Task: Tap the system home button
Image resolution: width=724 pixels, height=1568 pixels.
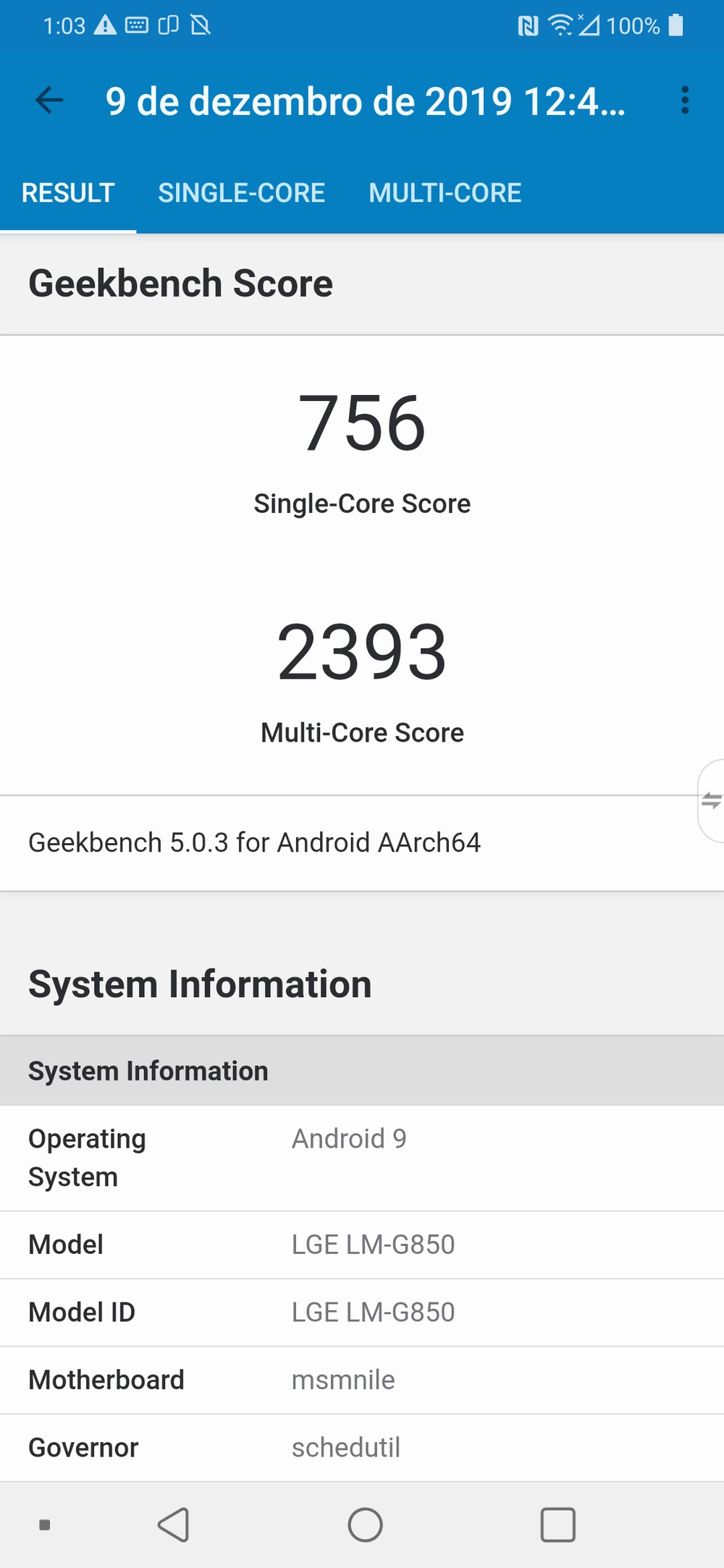Action: pyautogui.click(x=365, y=1525)
